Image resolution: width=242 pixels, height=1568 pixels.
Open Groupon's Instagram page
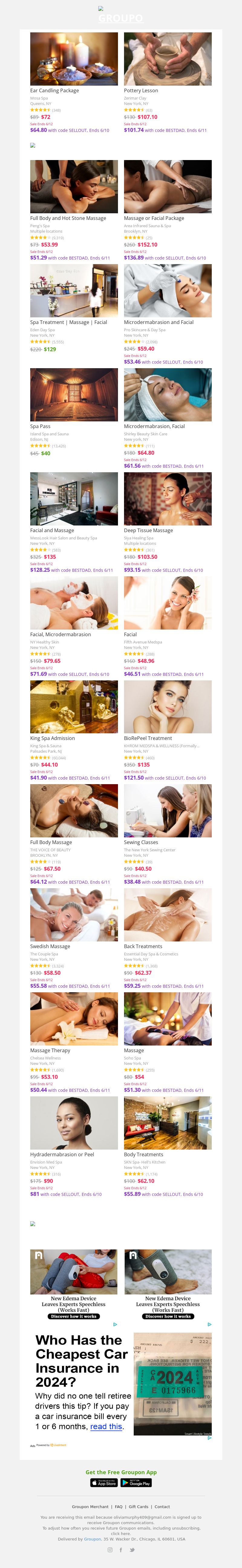click(x=110, y=1550)
